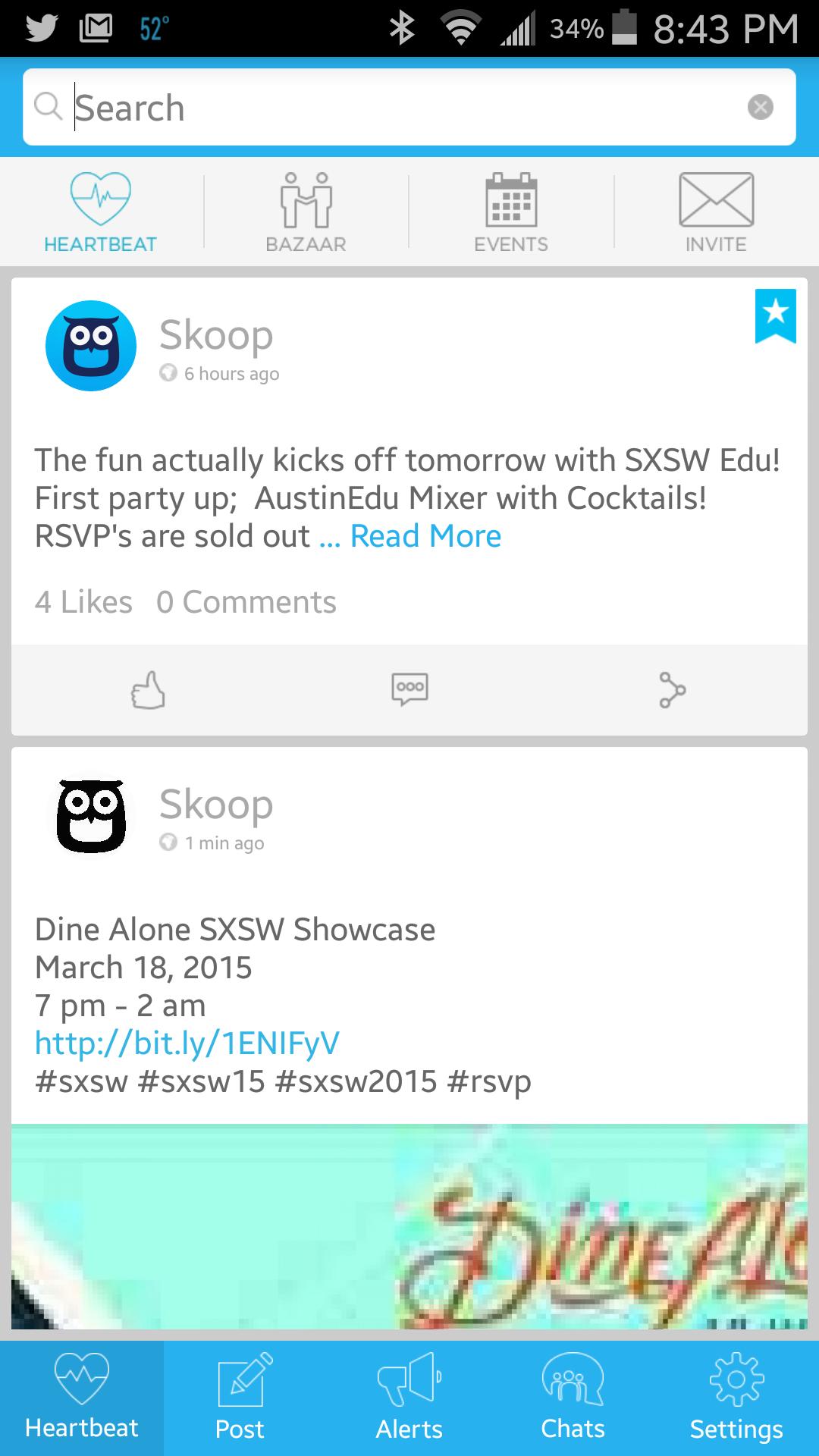This screenshot has height=1456, width=819.
Task: View the Dine Alone showcase image
Action: tap(409, 1228)
